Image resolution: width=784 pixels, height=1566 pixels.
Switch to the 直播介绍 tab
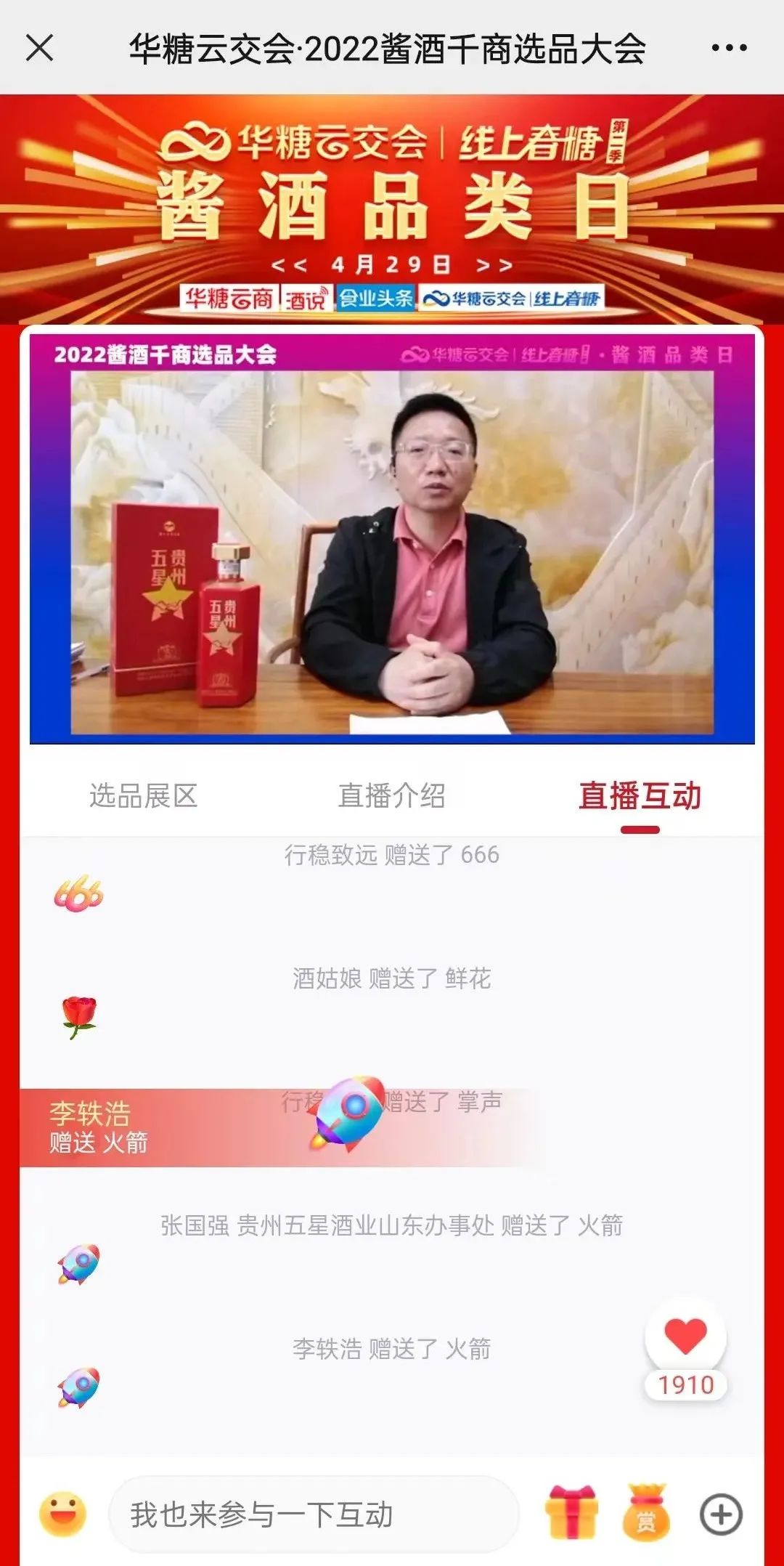point(391,796)
